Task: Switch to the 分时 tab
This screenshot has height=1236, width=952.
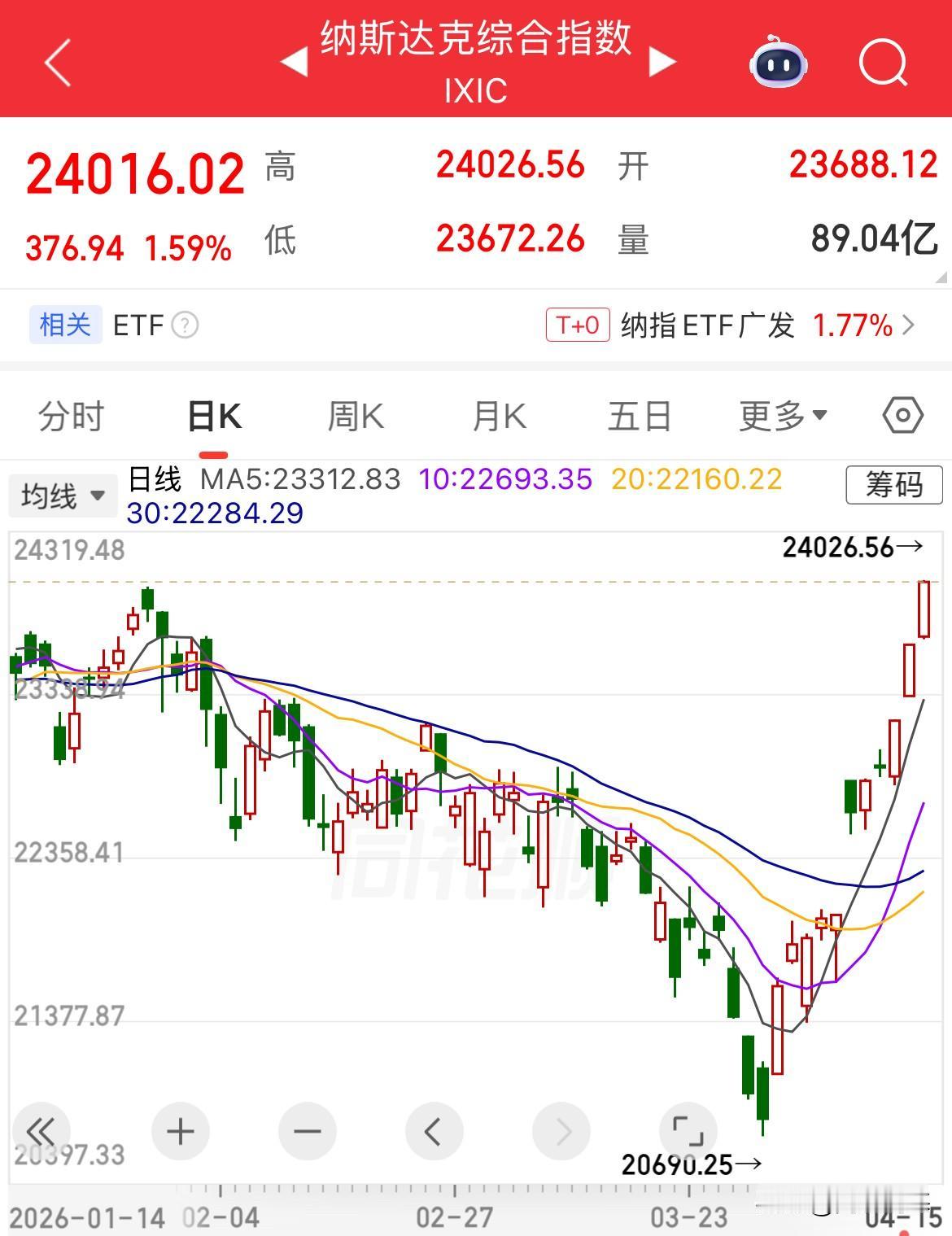Action: pos(70,415)
